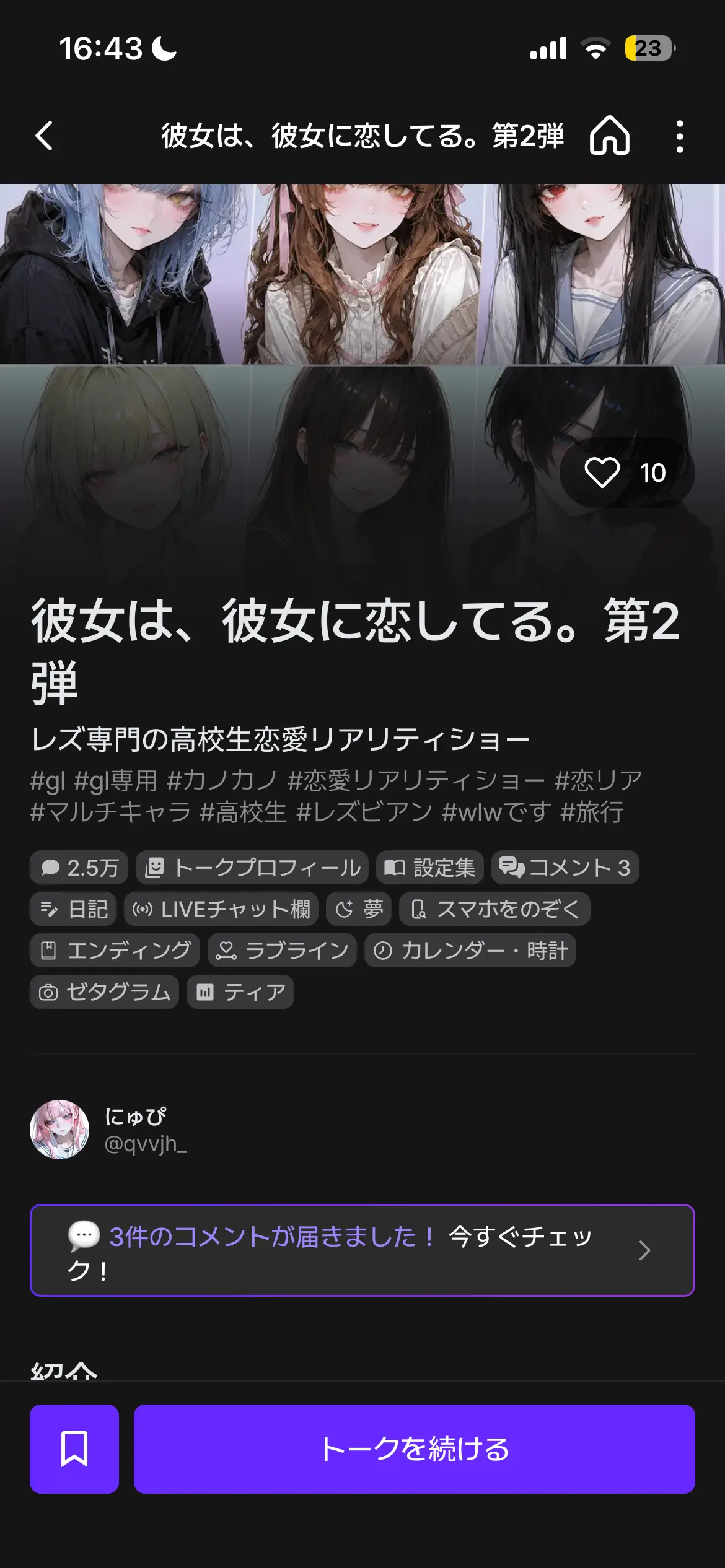
Task: Open creator にゅぴ's profile
Action: coord(108,1130)
